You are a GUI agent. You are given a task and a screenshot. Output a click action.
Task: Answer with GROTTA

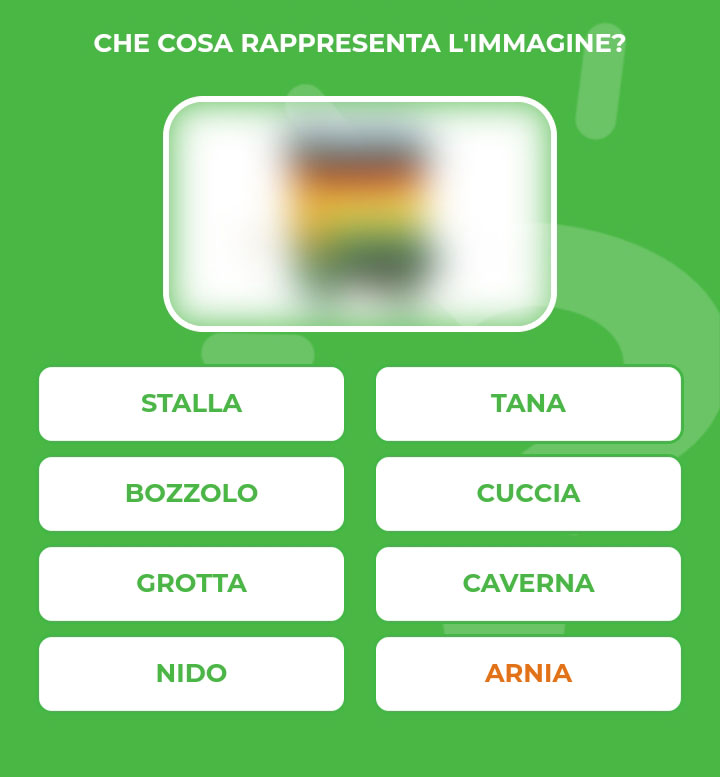[x=191, y=583]
